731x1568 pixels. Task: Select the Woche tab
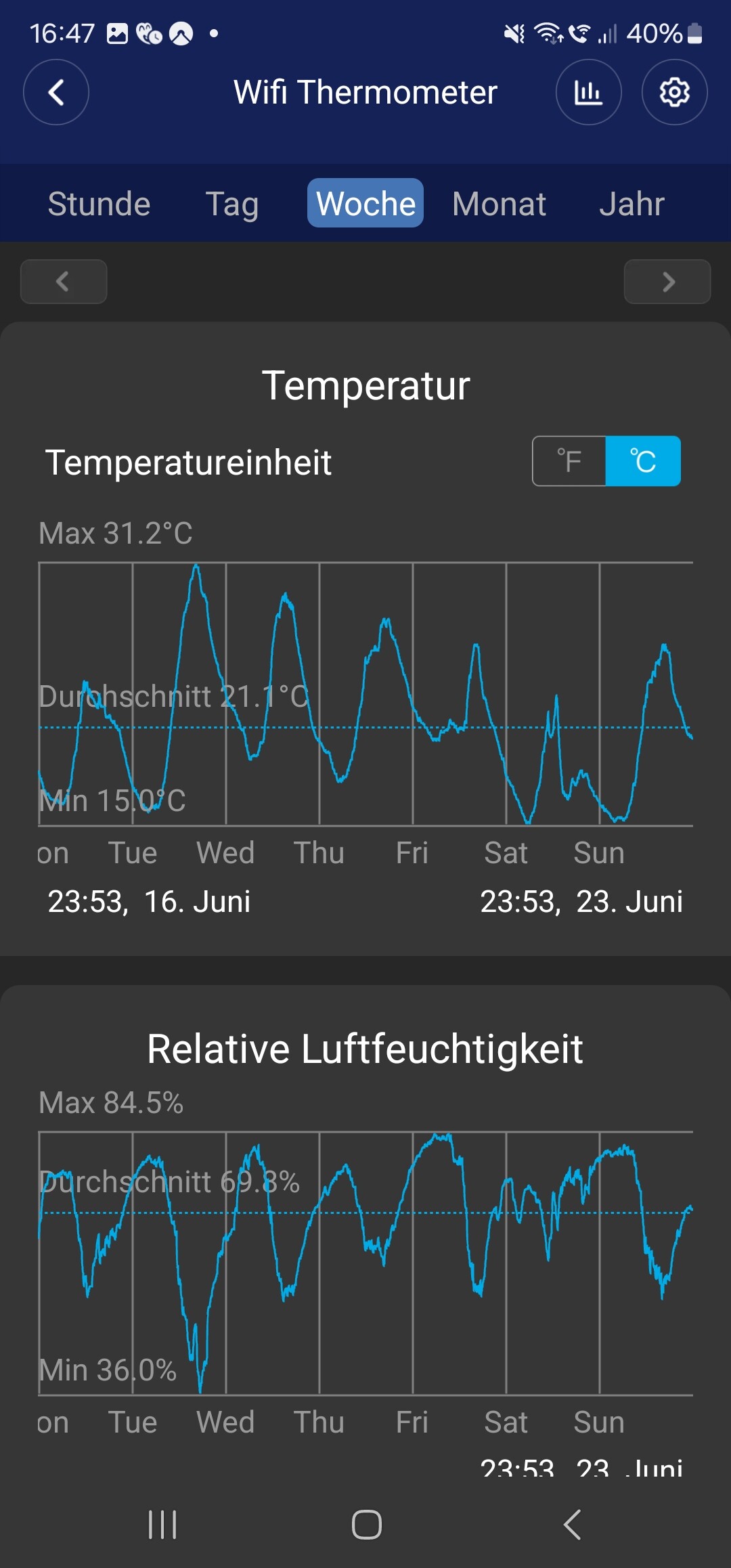(x=365, y=203)
